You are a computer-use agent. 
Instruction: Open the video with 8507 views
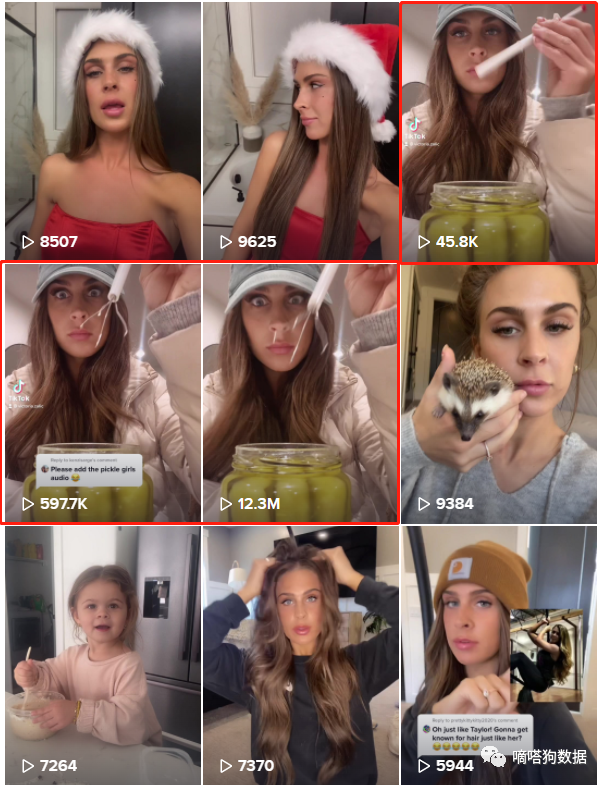[102, 130]
